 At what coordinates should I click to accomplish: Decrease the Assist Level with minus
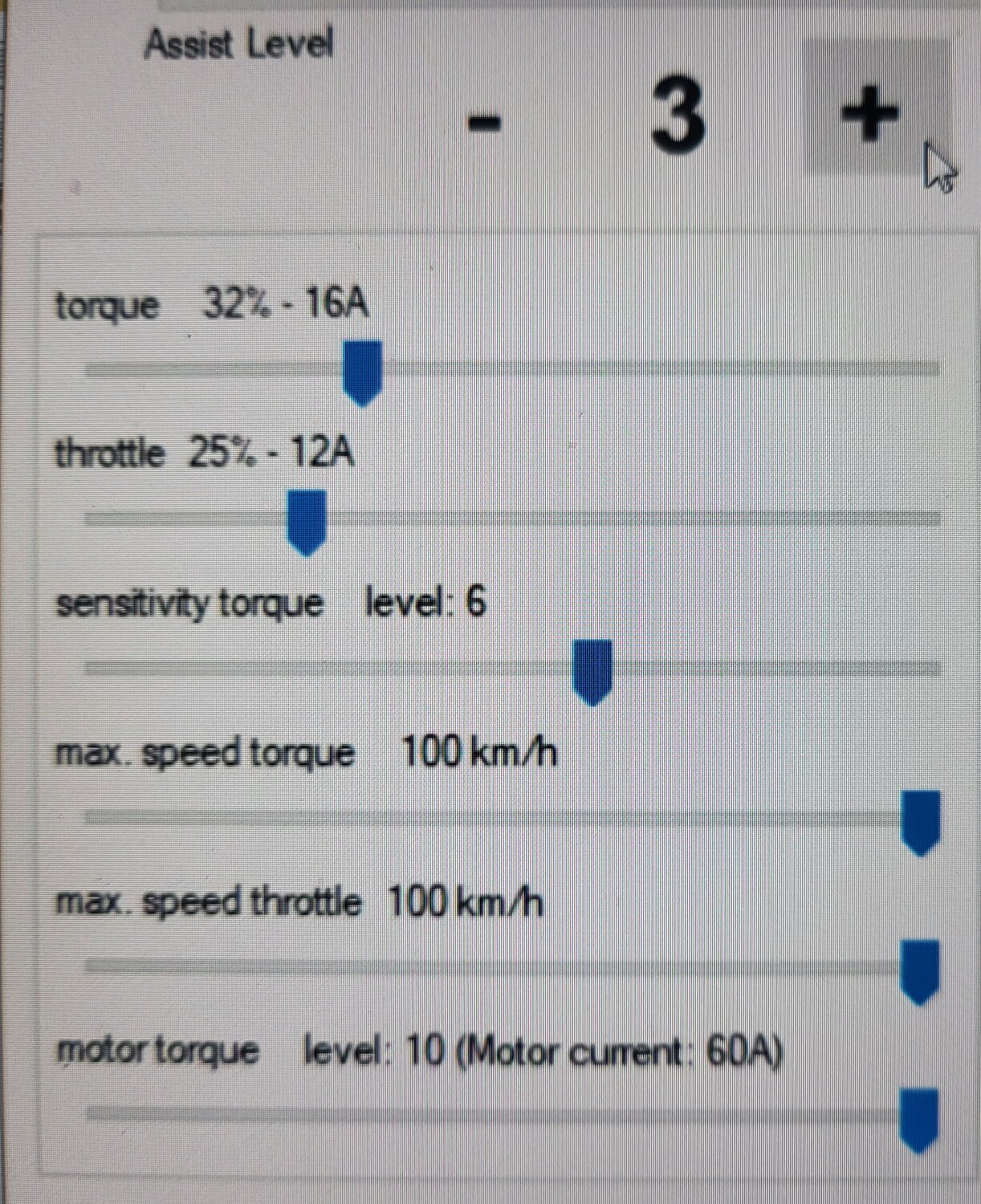484,122
